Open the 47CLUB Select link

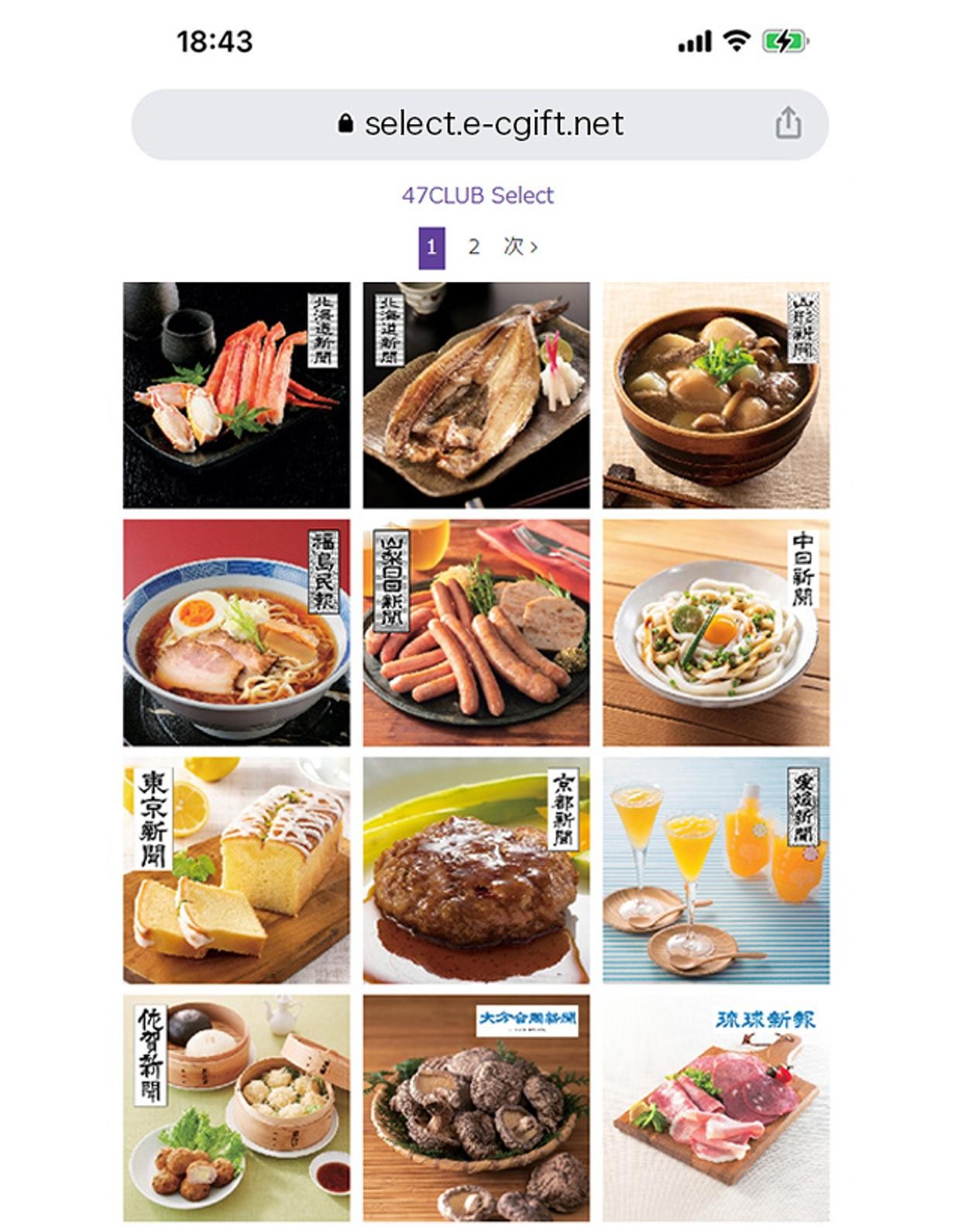click(478, 195)
